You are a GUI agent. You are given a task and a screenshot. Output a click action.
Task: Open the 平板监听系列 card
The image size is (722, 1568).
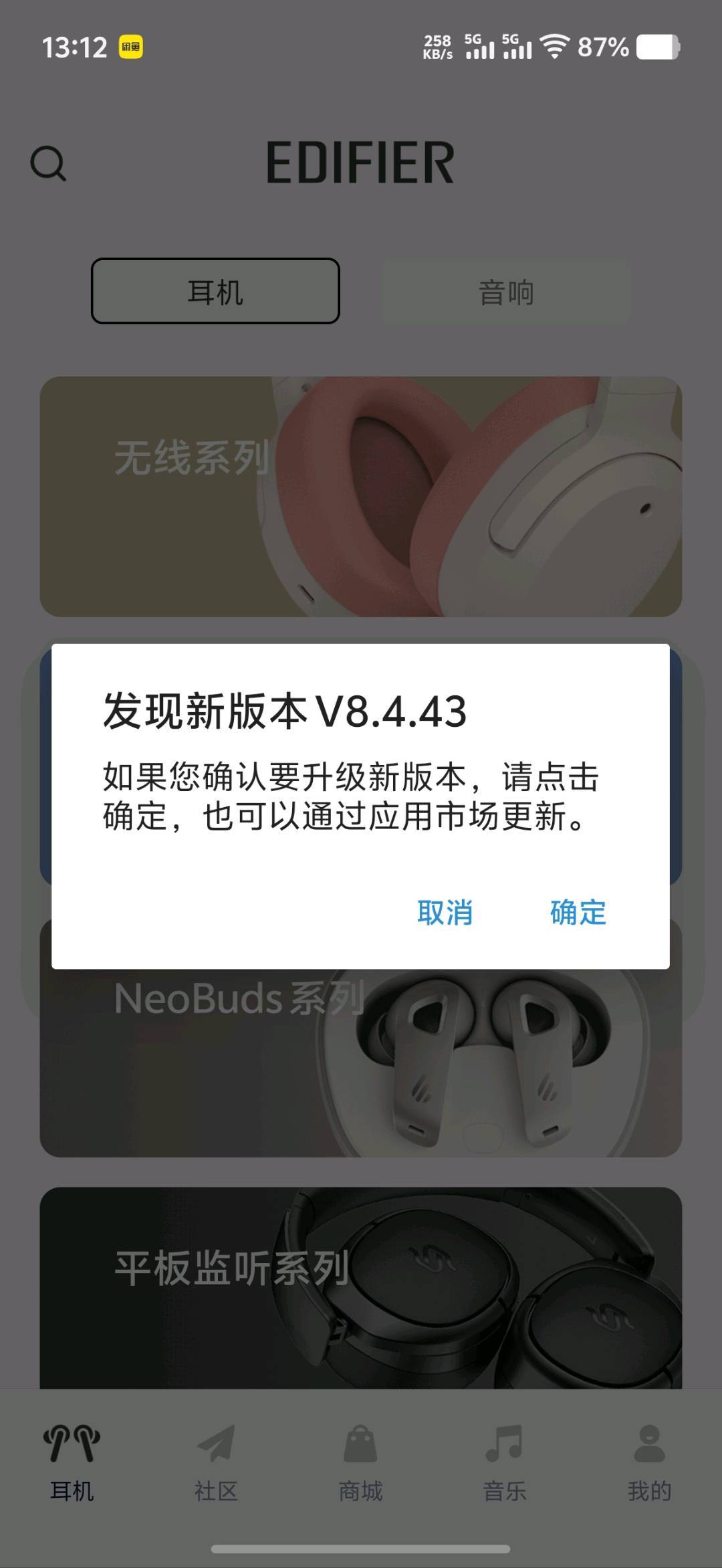point(361,1287)
